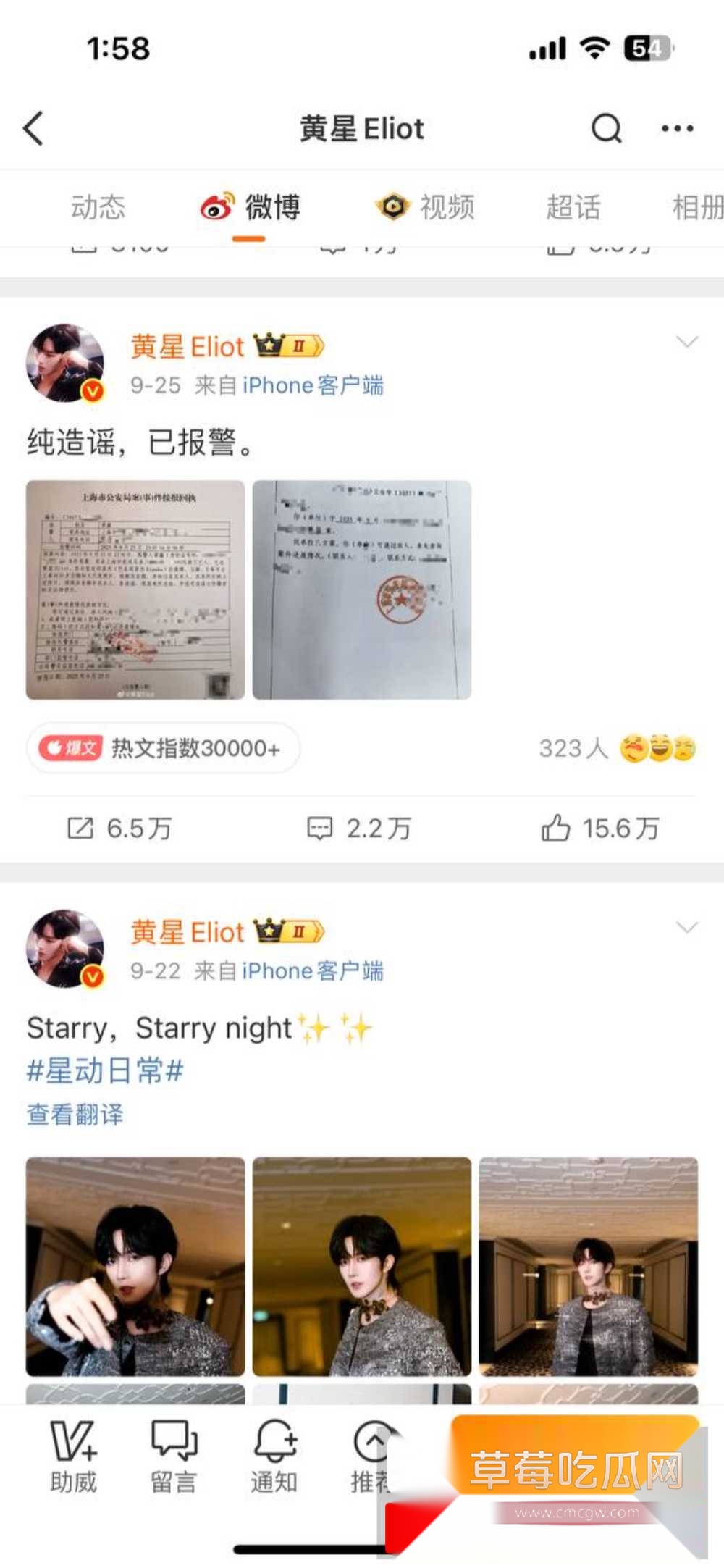Screen dimensions: 724x1568
Task: Open the police report form image
Action: [x=135, y=590]
